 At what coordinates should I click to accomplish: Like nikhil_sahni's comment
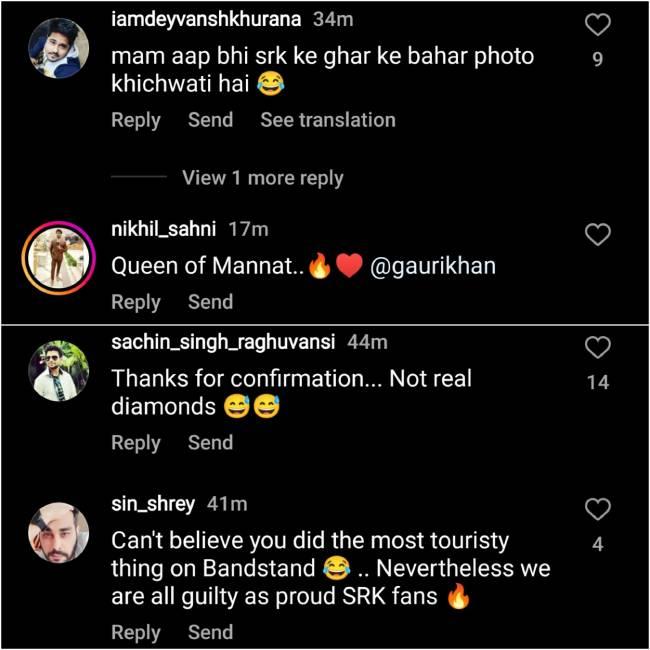(597, 234)
